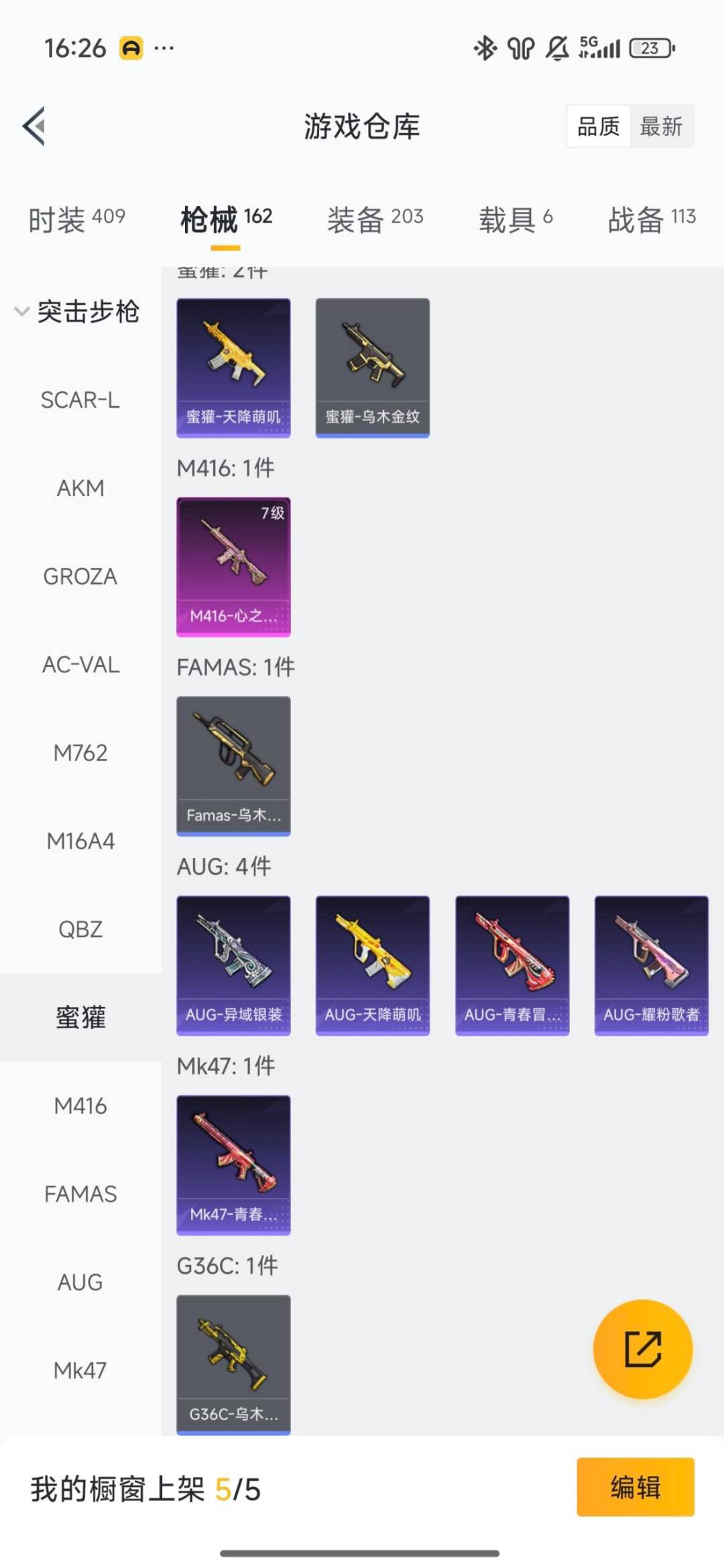Viewport: 724px width, 1568px height.
Task: Switch to the 装备 tab
Action: point(375,219)
